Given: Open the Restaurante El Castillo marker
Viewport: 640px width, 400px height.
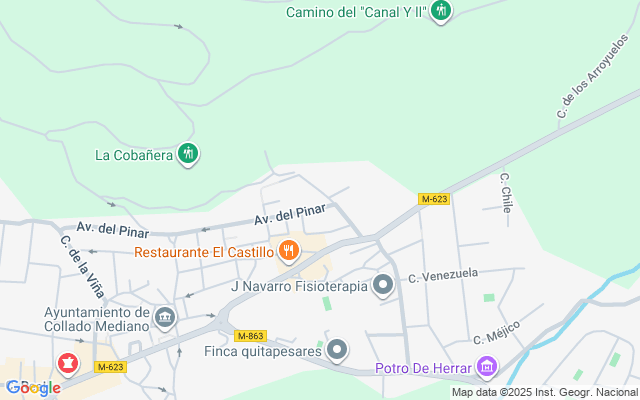Looking at the screenshot, I should click(x=288, y=251).
